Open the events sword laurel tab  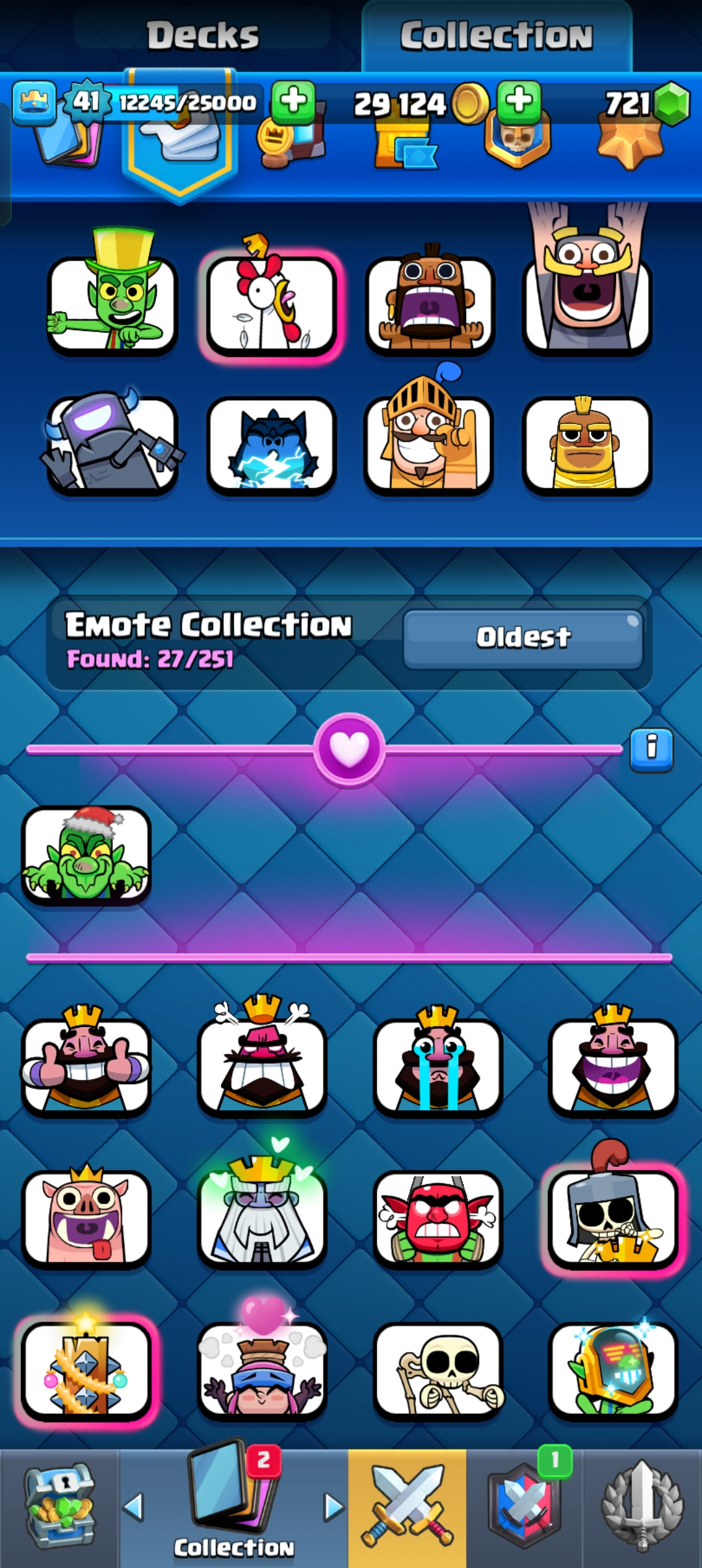coord(642,1508)
